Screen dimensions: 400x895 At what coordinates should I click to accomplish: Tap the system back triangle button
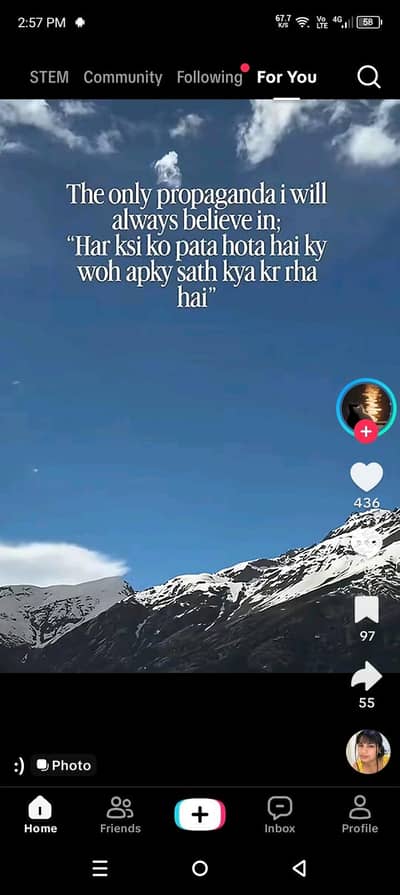point(299,868)
